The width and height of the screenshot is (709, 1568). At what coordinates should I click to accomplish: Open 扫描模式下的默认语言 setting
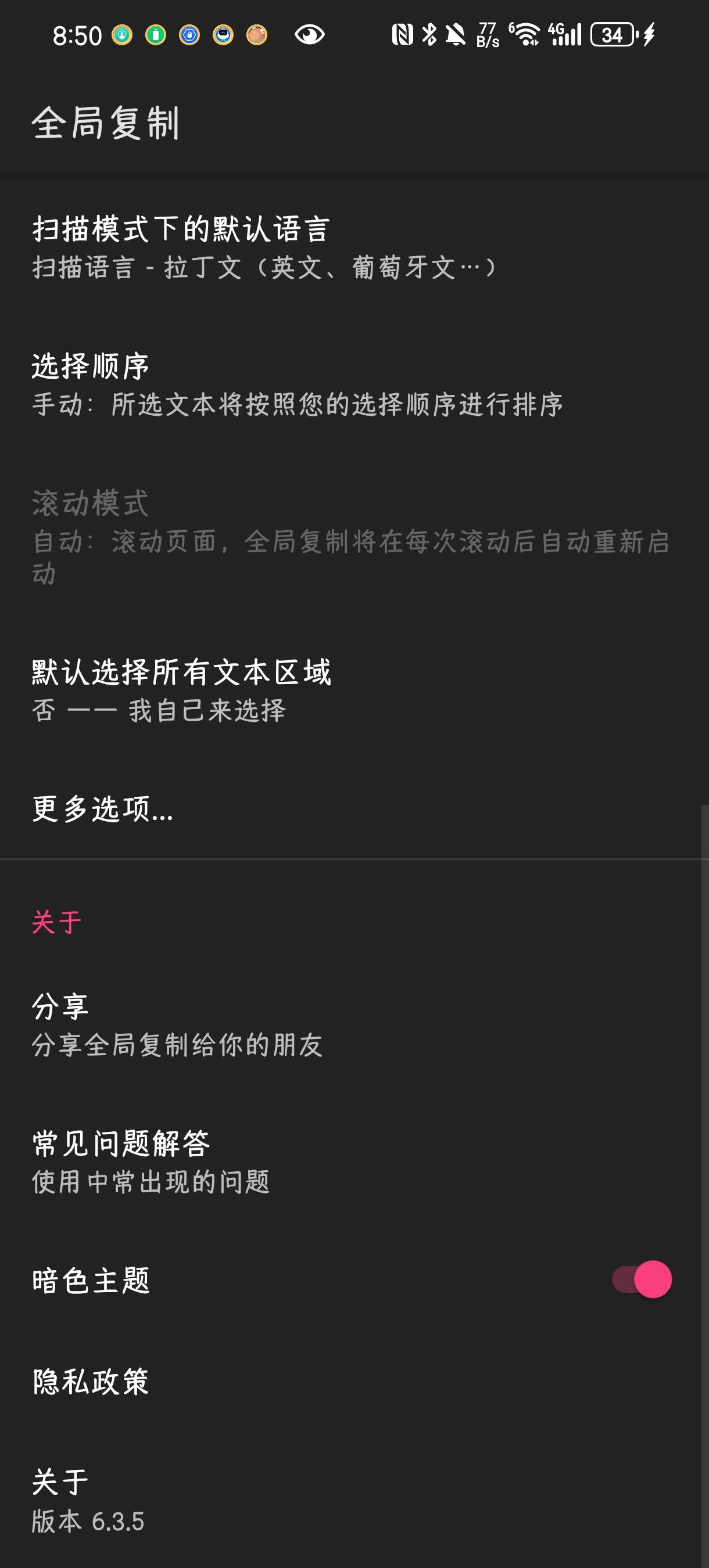[x=354, y=247]
